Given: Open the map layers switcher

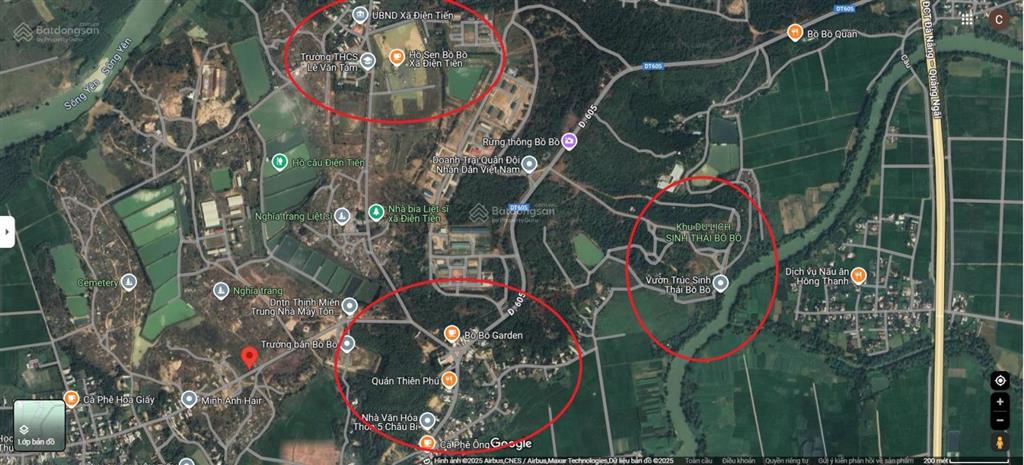Looking at the screenshot, I should click(x=35, y=422).
